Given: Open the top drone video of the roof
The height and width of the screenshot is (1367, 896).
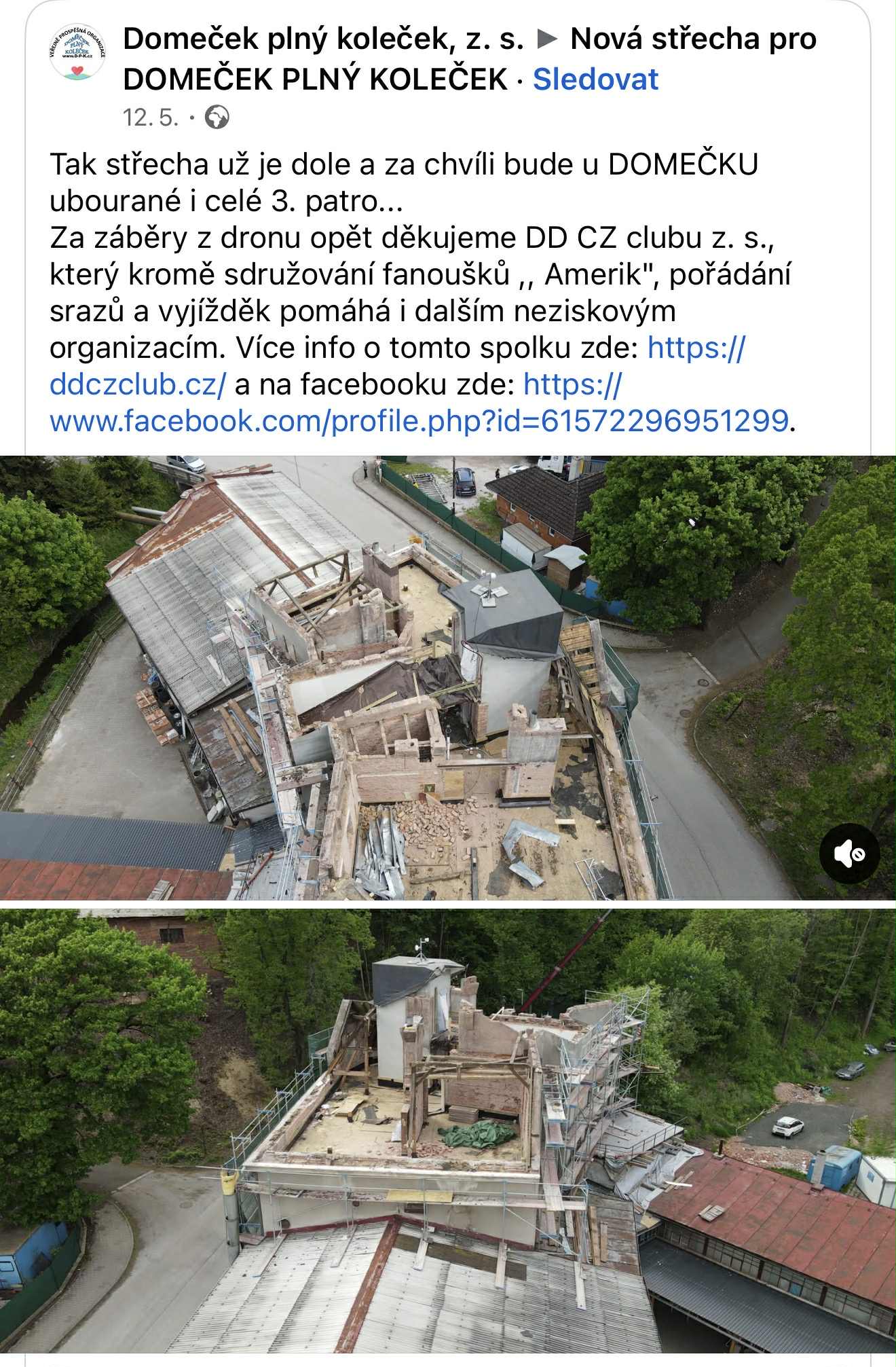Looking at the screenshot, I should 407,679.
